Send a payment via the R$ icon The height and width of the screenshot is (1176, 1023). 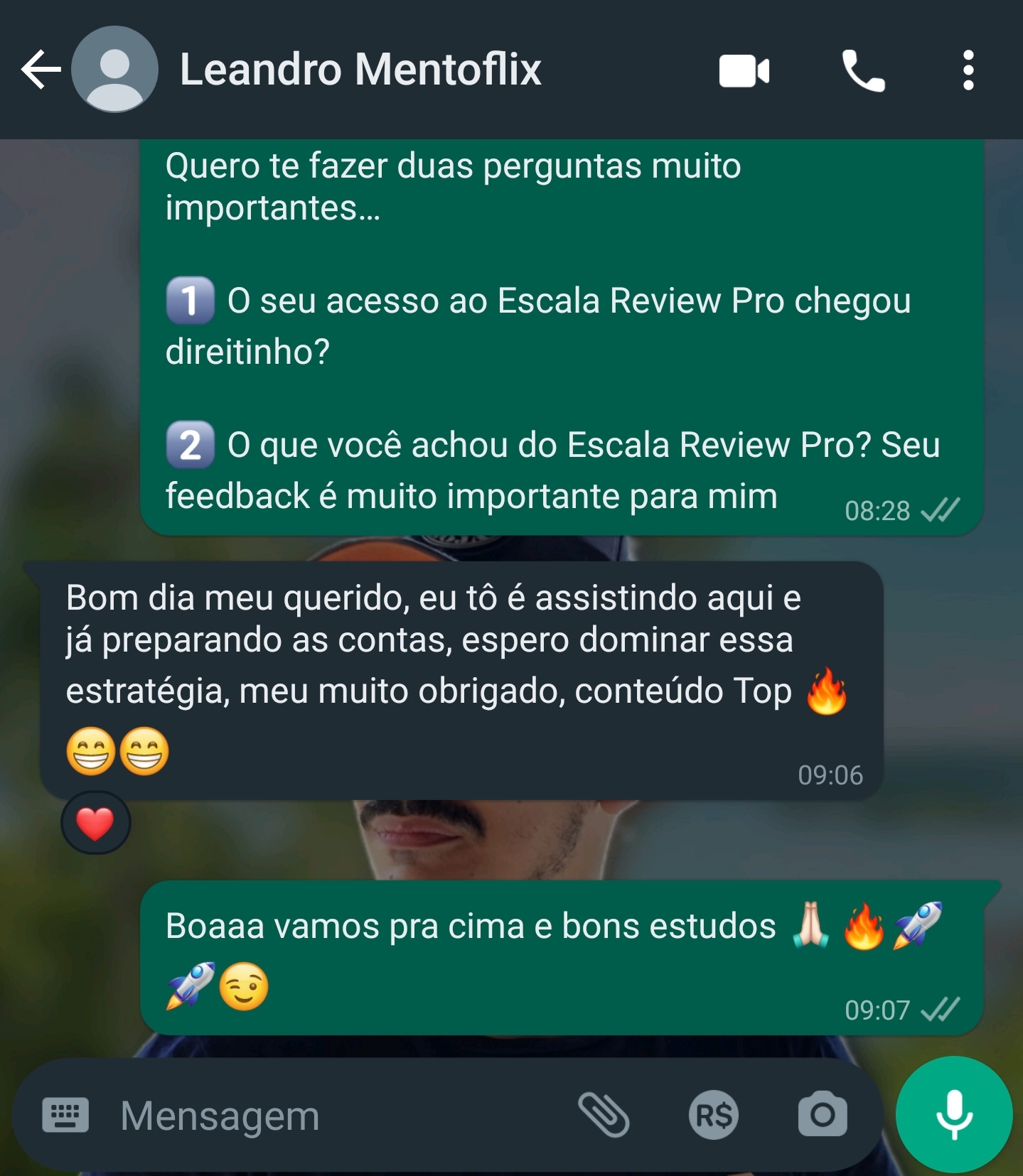coord(713,1116)
